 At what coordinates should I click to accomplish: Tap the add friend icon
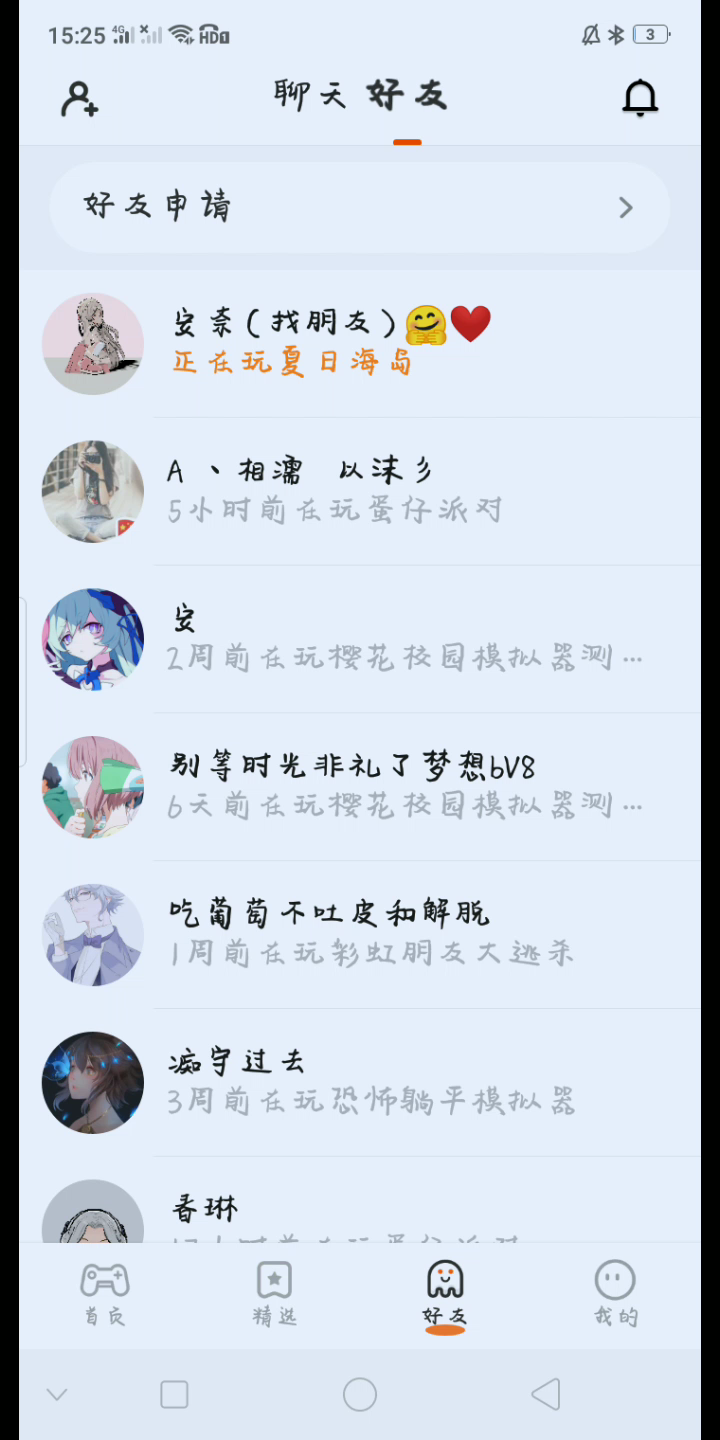(x=79, y=98)
